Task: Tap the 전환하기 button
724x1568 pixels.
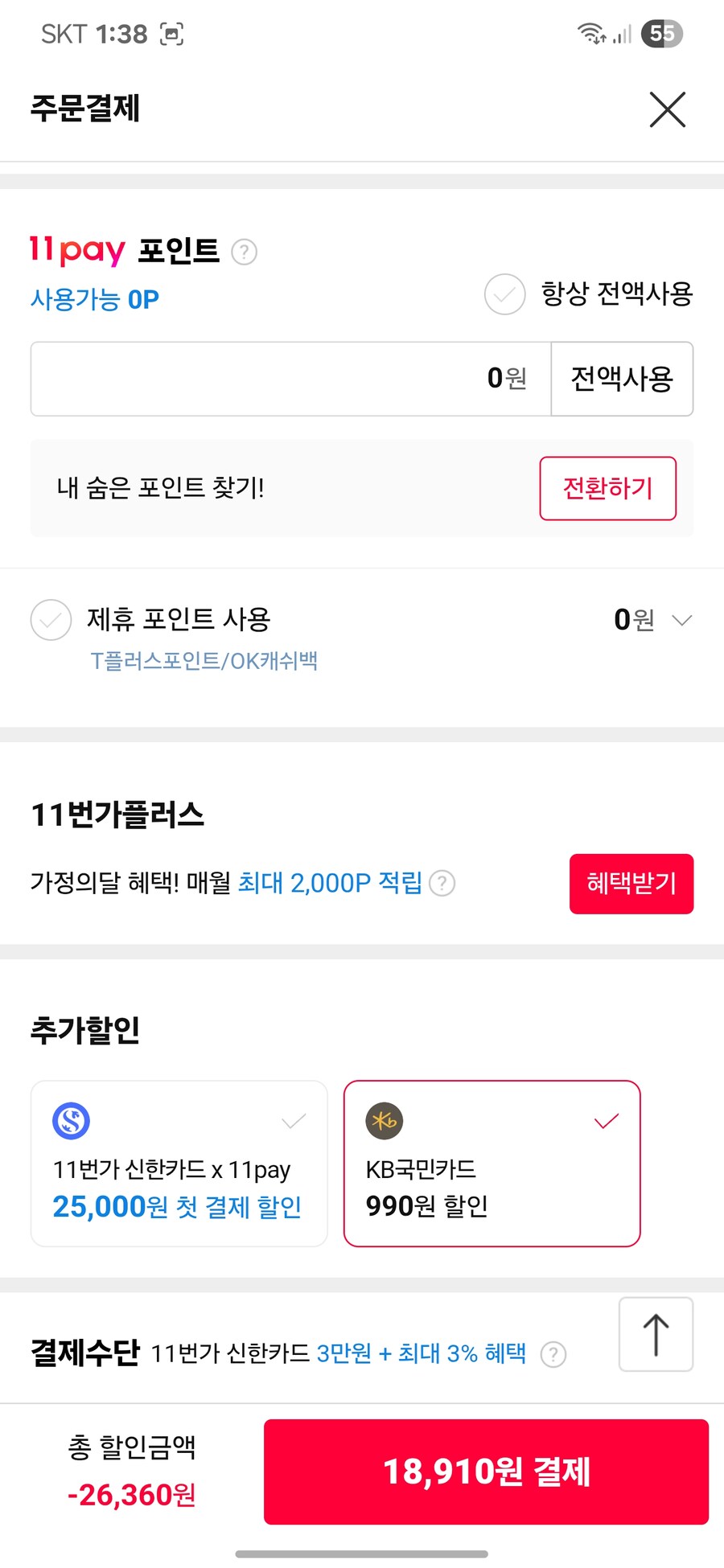Action: pos(607,488)
